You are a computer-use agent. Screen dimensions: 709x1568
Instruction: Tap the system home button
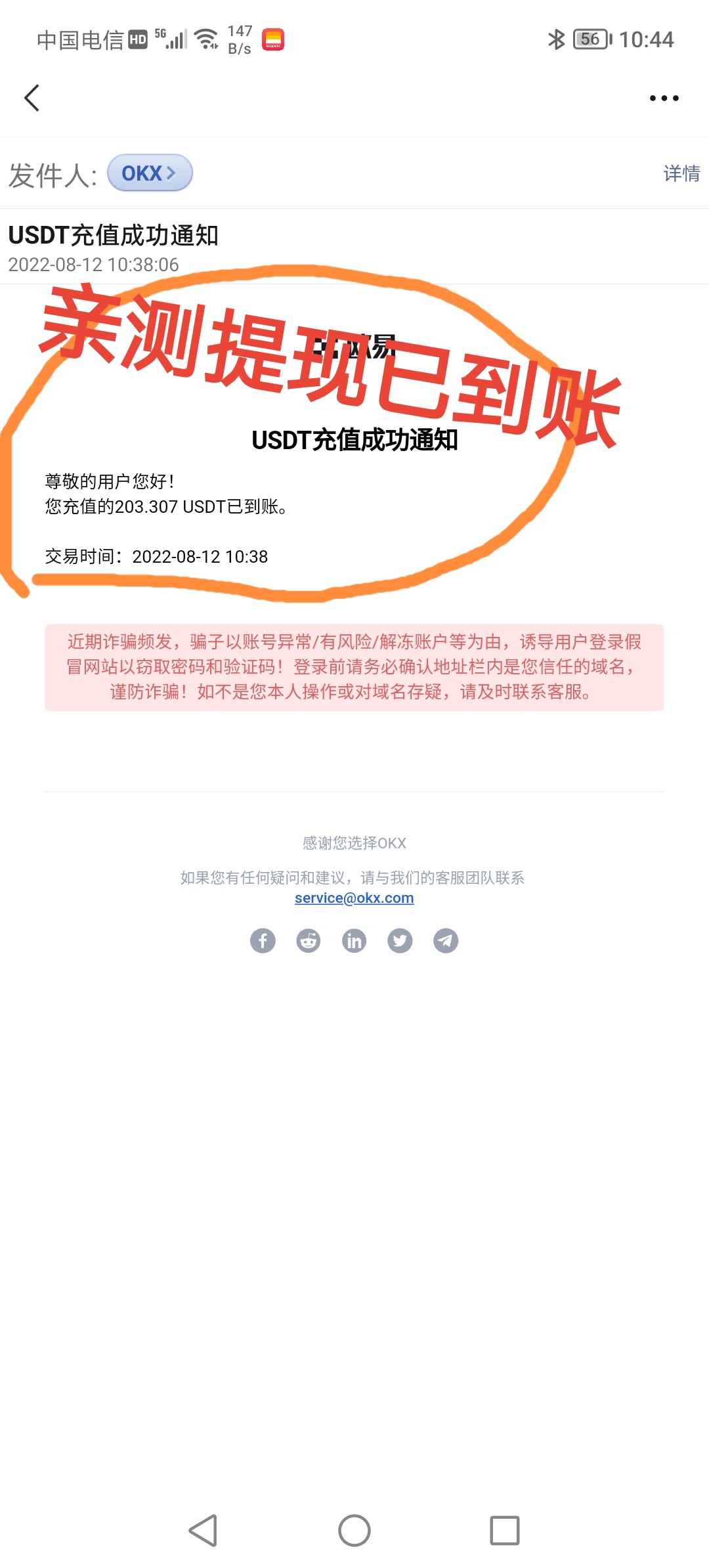(x=354, y=1531)
